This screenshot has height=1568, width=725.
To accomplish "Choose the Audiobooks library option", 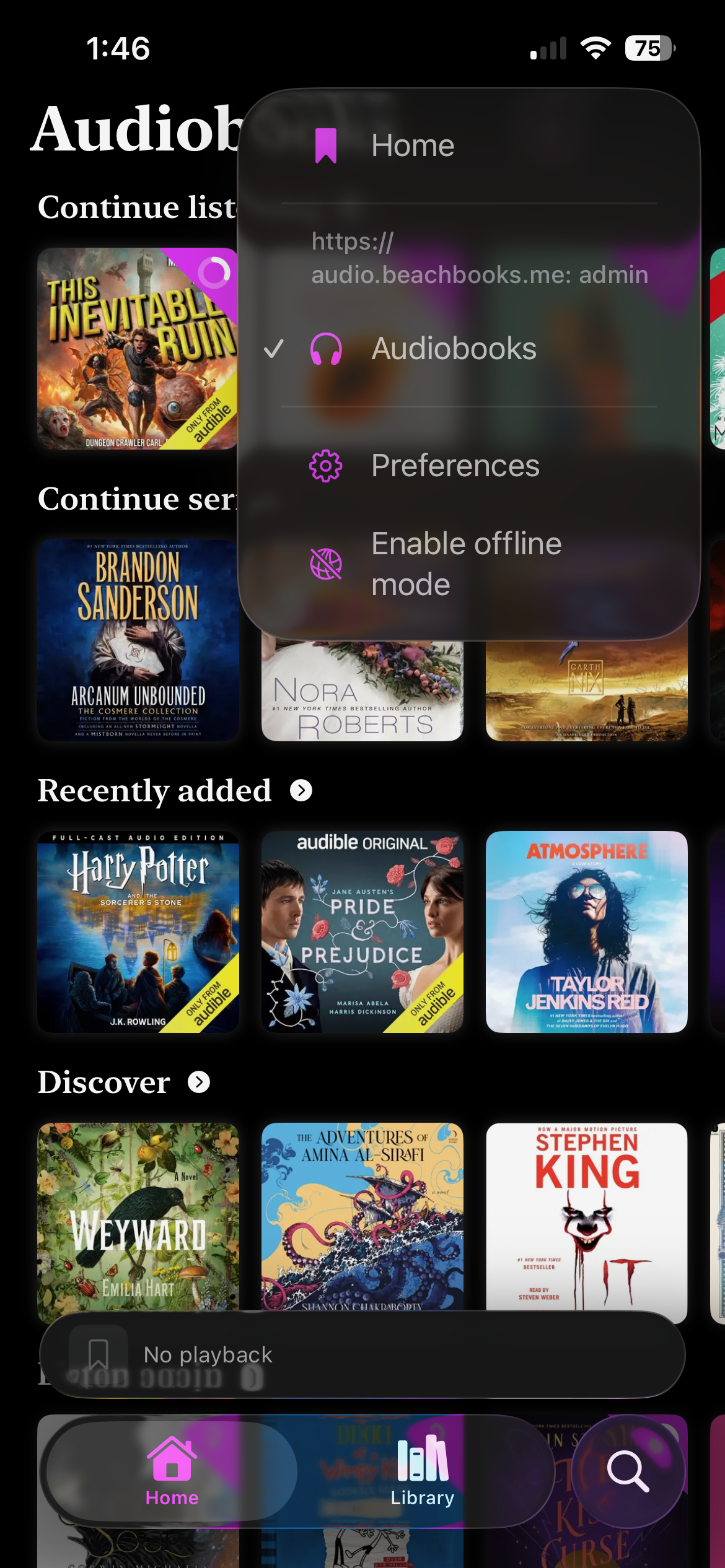I will [x=454, y=349].
